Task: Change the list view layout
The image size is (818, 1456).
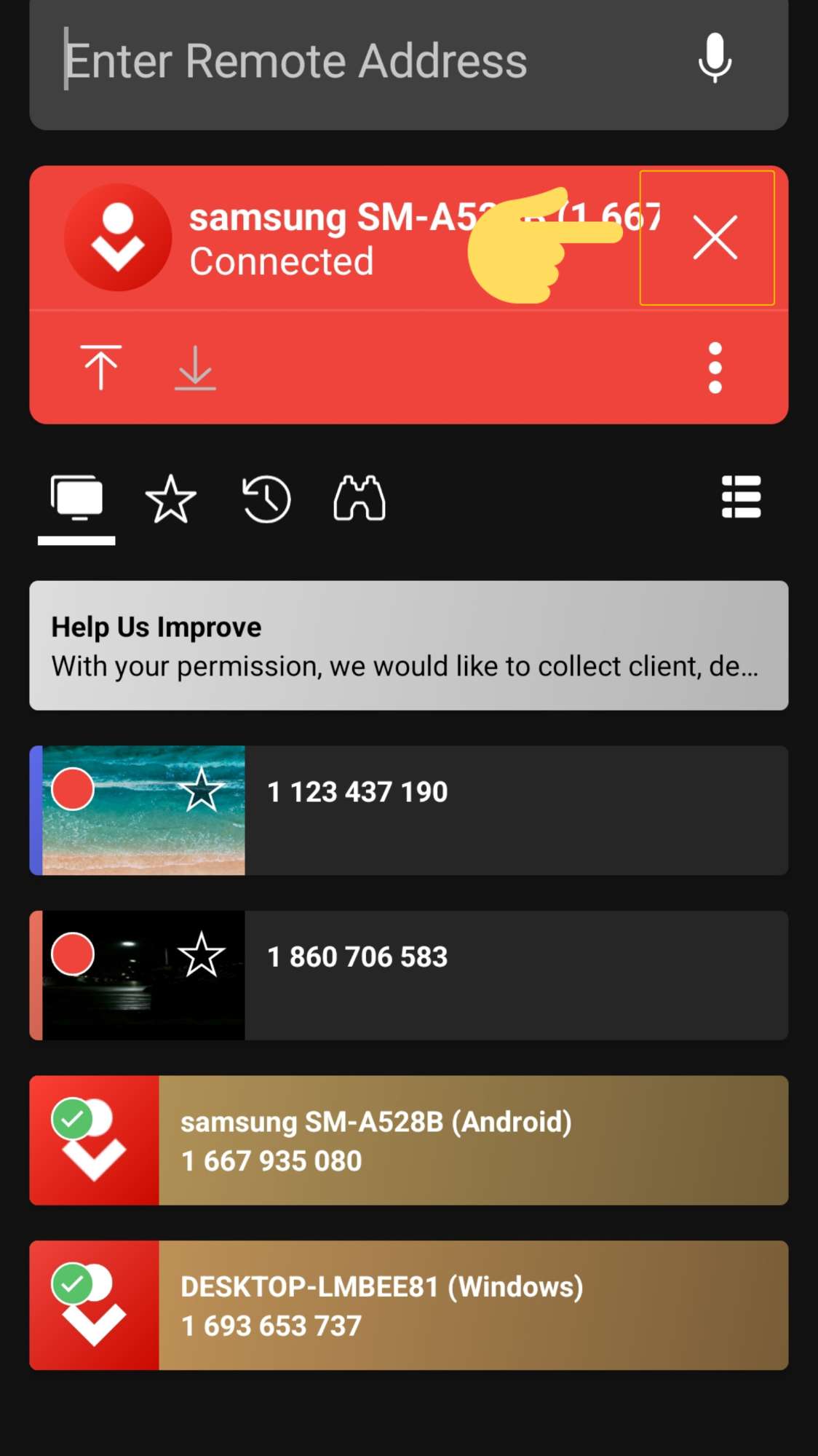Action: click(741, 497)
